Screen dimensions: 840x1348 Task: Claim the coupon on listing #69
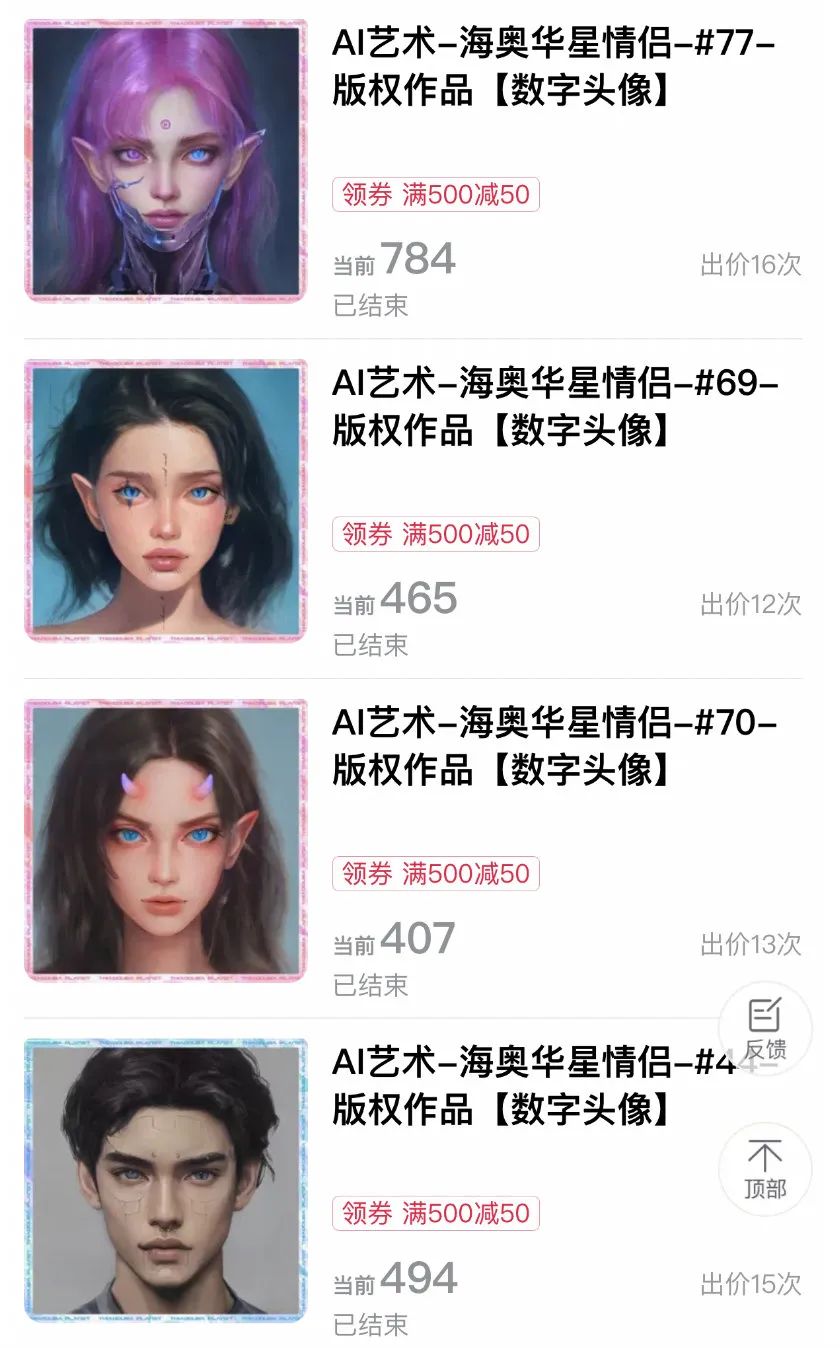tap(436, 534)
